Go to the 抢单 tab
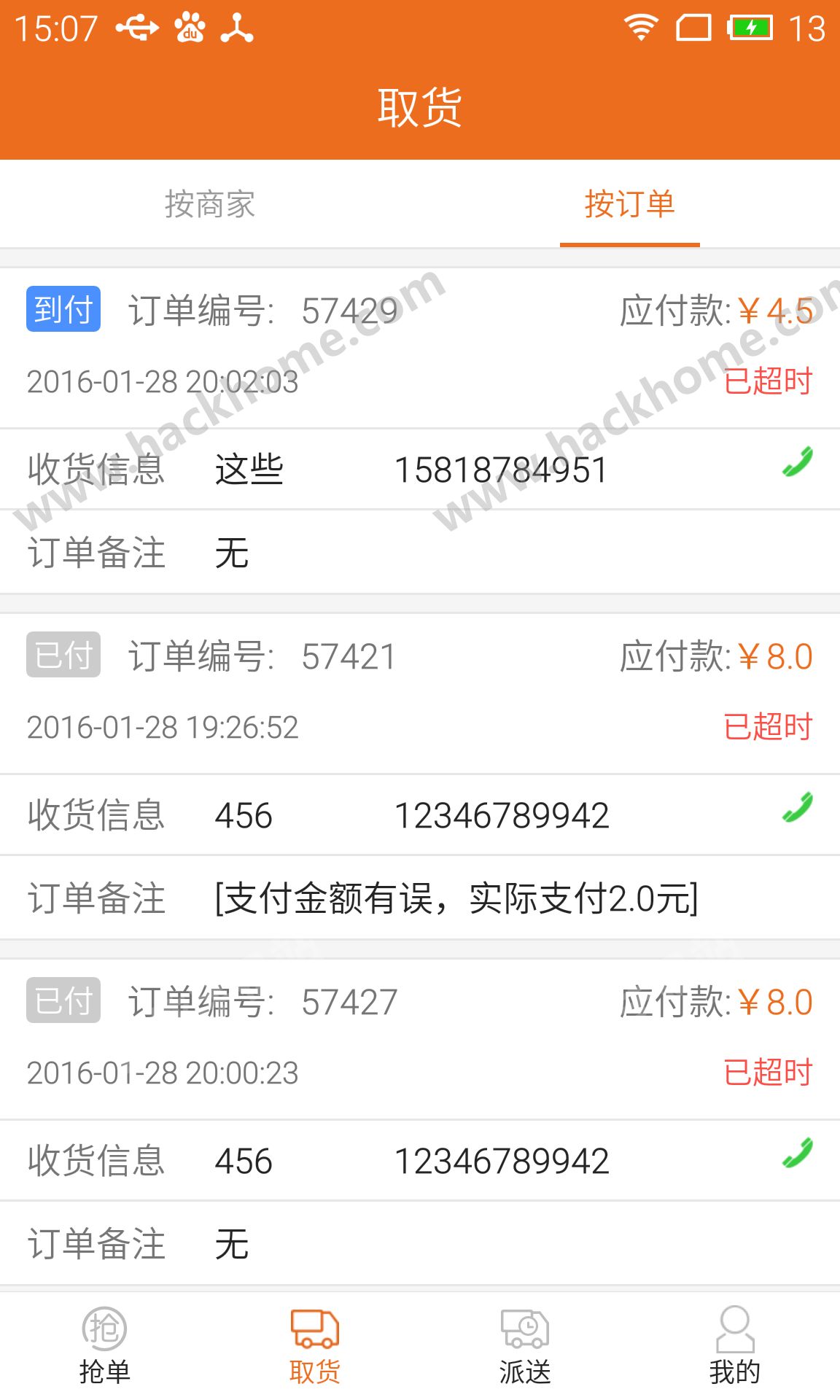Image resolution: width=840 pixels, height=1400 pixels. pyautogui.click(x=105, y=1346)
